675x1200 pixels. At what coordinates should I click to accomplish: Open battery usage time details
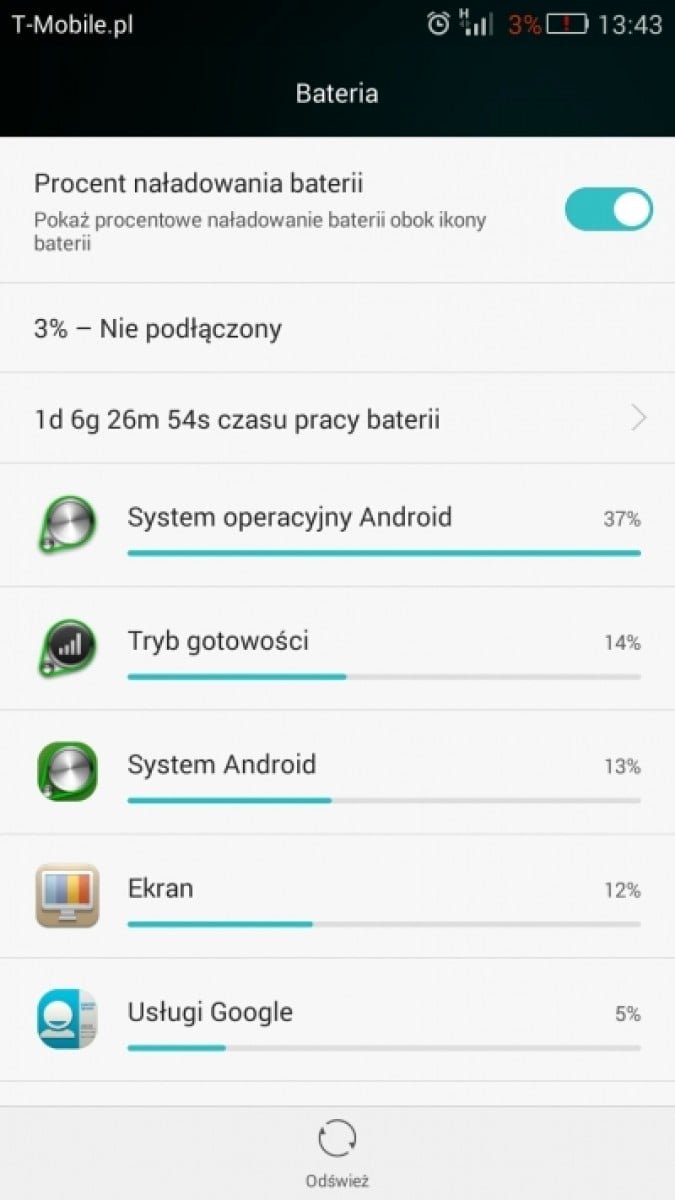[x=337, y=418]
